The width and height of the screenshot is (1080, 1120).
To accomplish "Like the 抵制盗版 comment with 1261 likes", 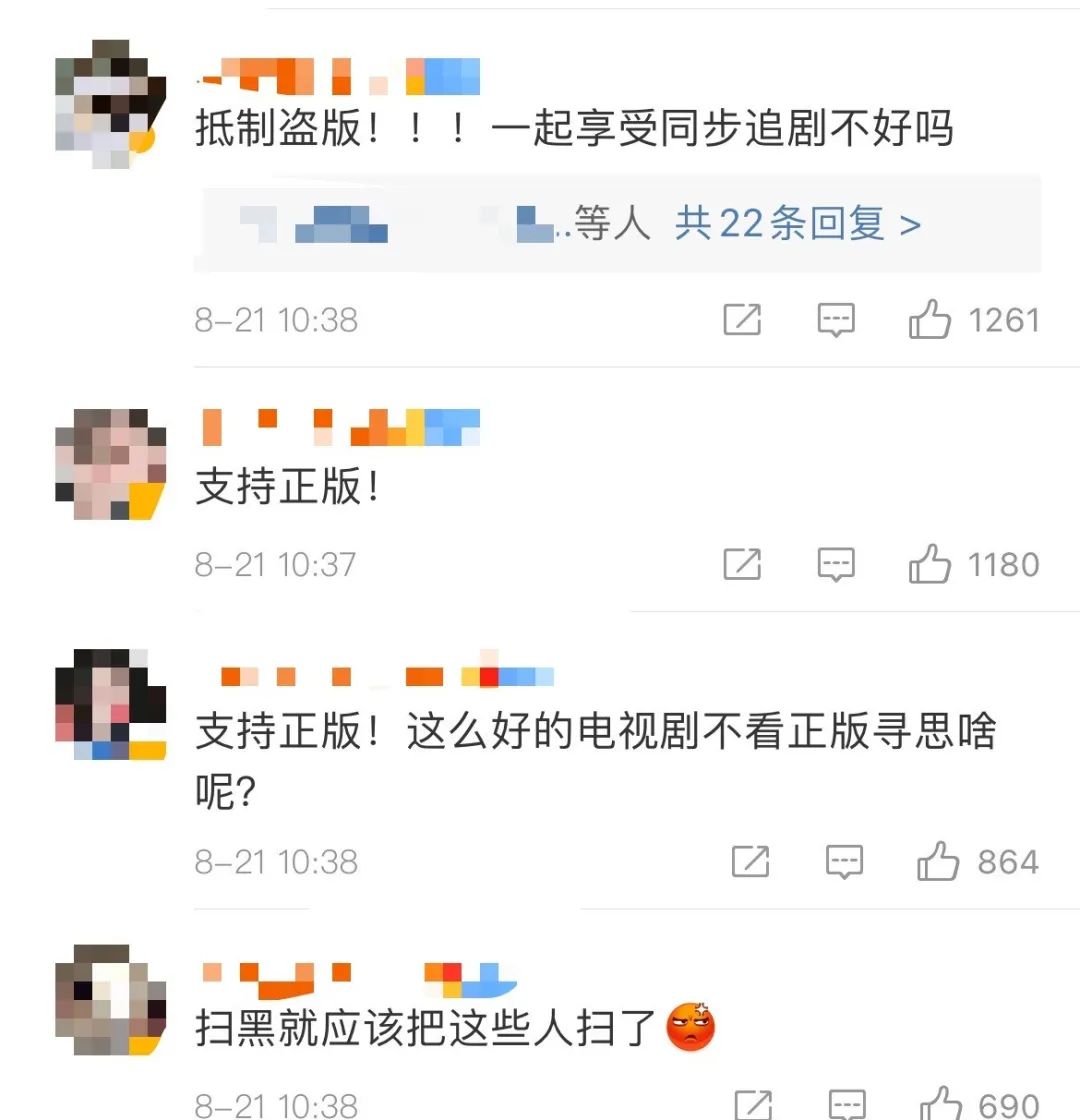I will click(929, 321).
